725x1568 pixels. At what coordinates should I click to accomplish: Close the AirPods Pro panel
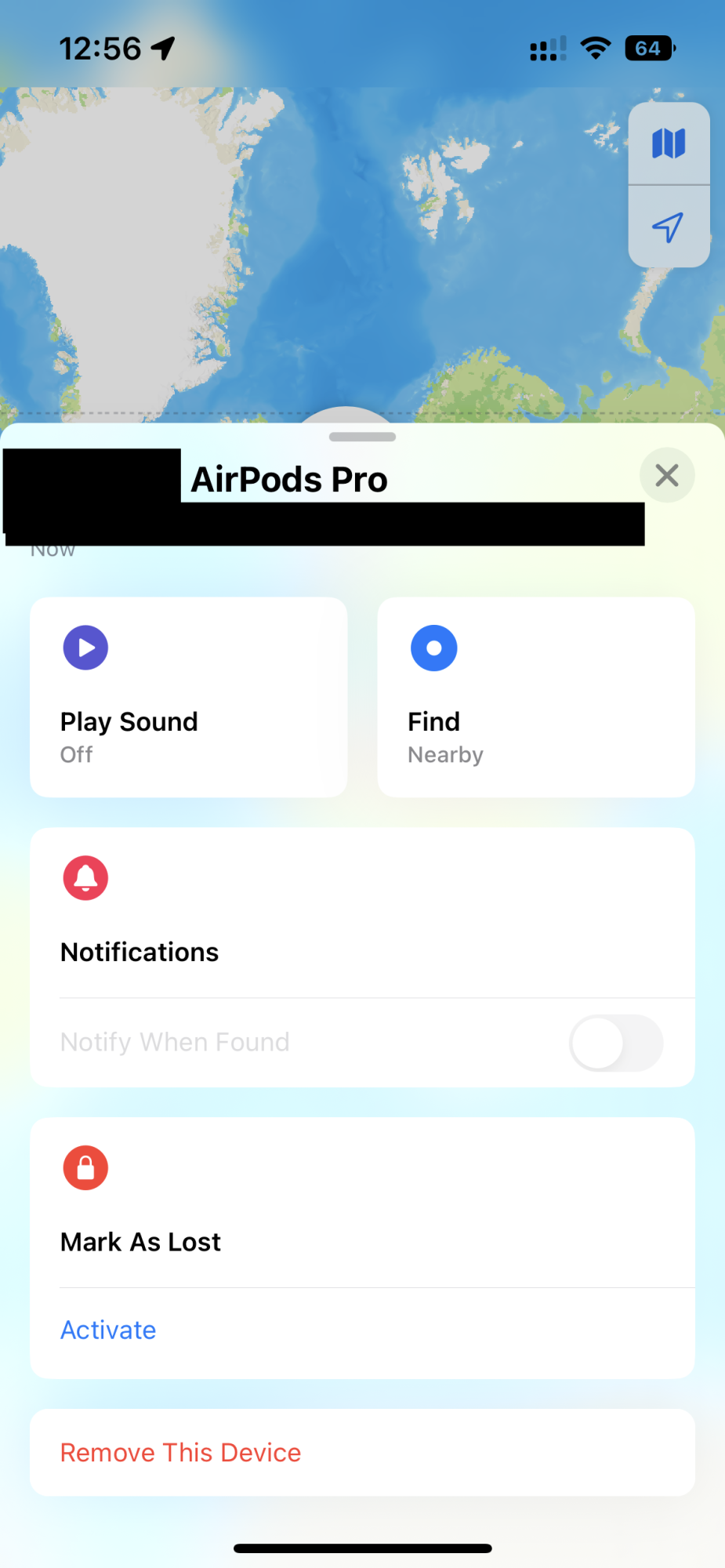(667, 475)
